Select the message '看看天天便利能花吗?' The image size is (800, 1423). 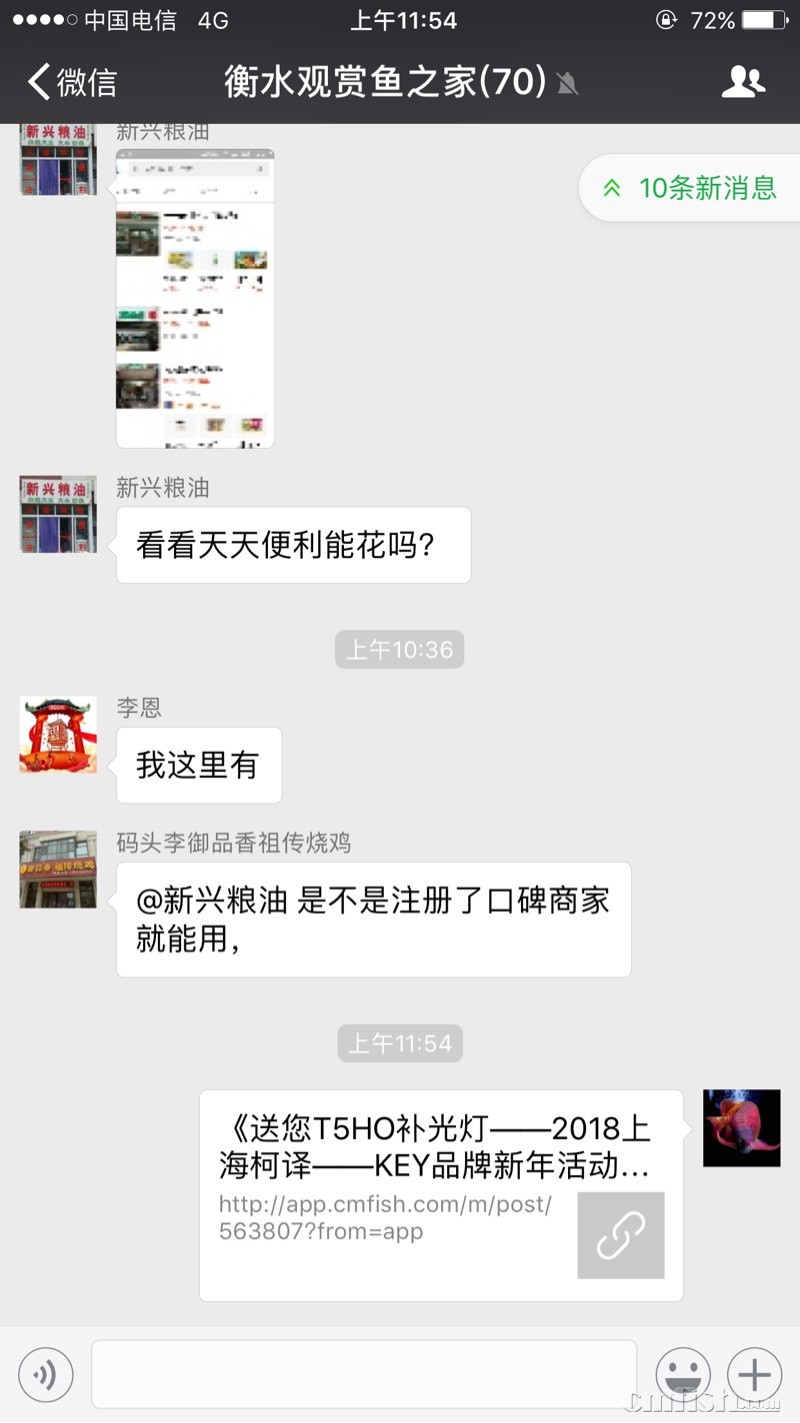tap(293, 545)
